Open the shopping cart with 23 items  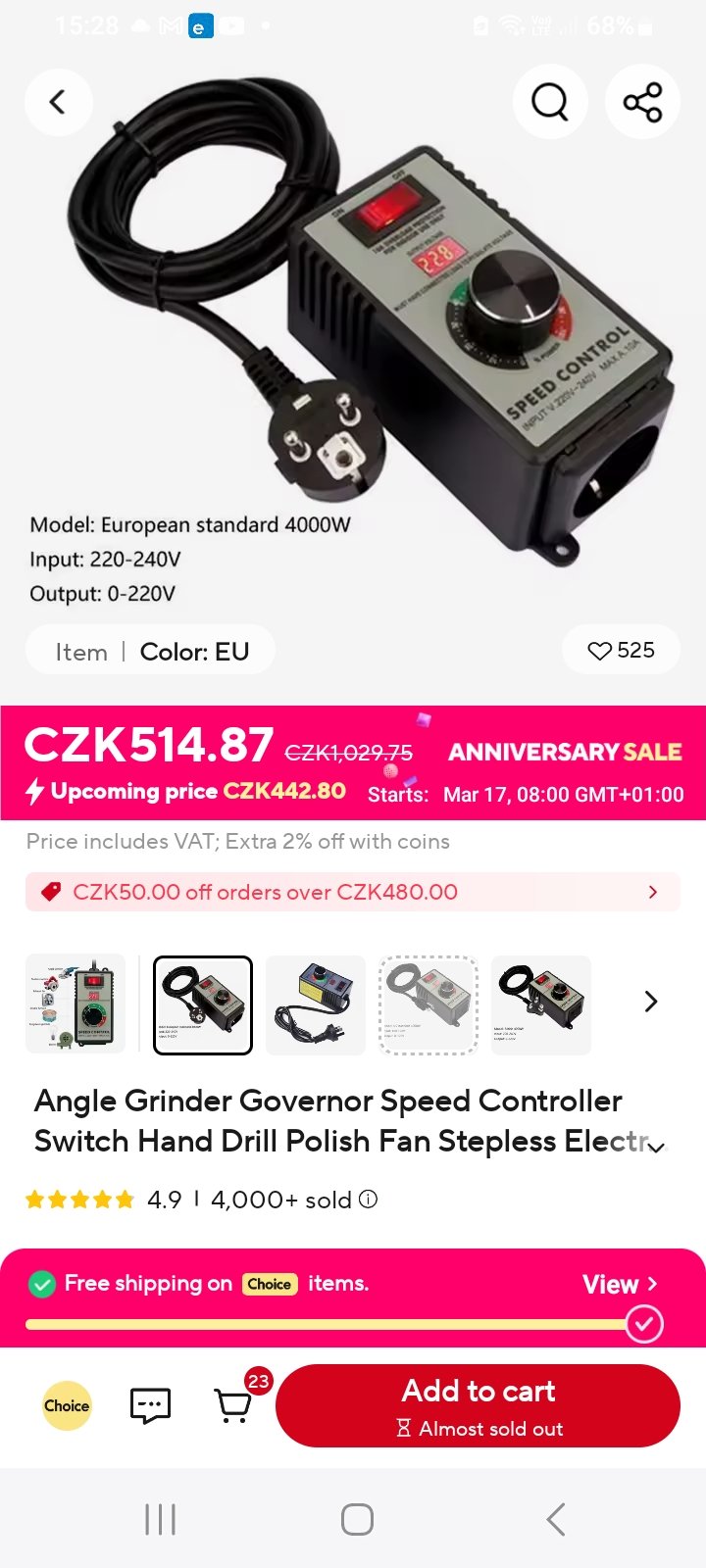233,1405
